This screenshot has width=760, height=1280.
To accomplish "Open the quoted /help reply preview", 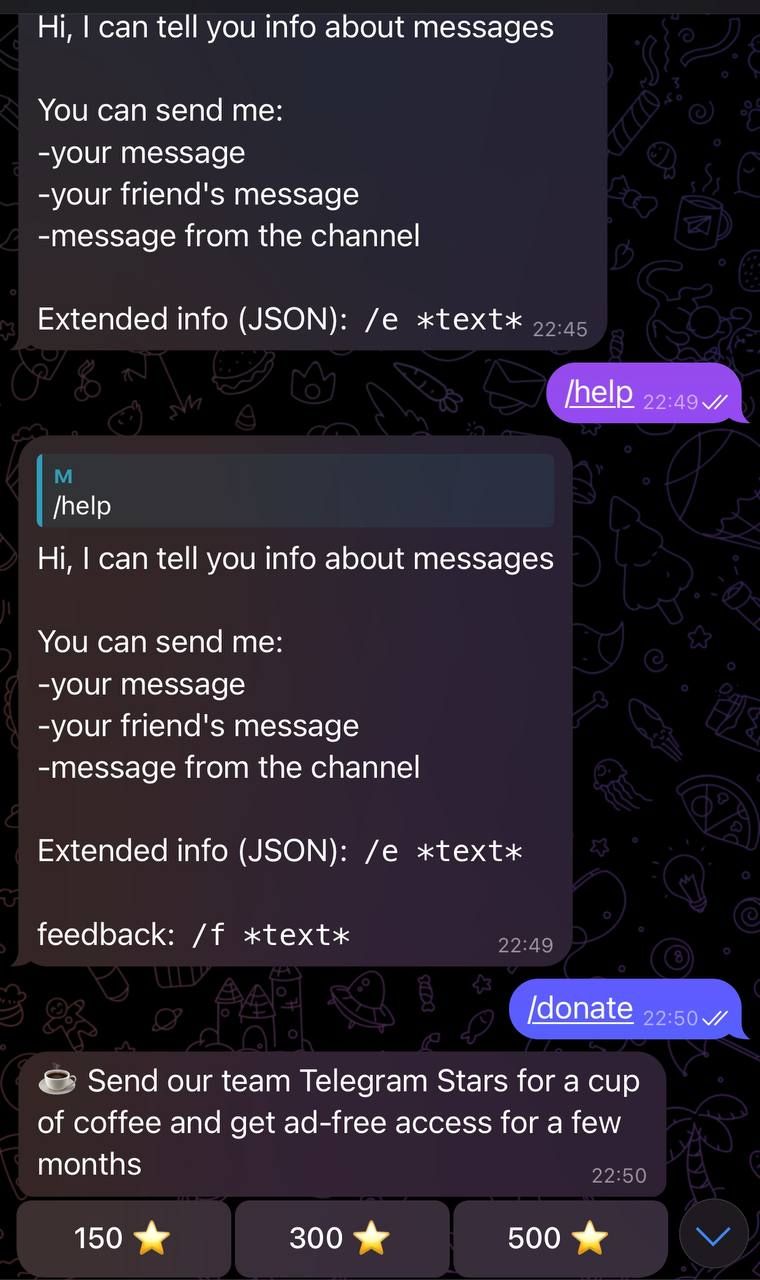I will (x=295, y=491).
